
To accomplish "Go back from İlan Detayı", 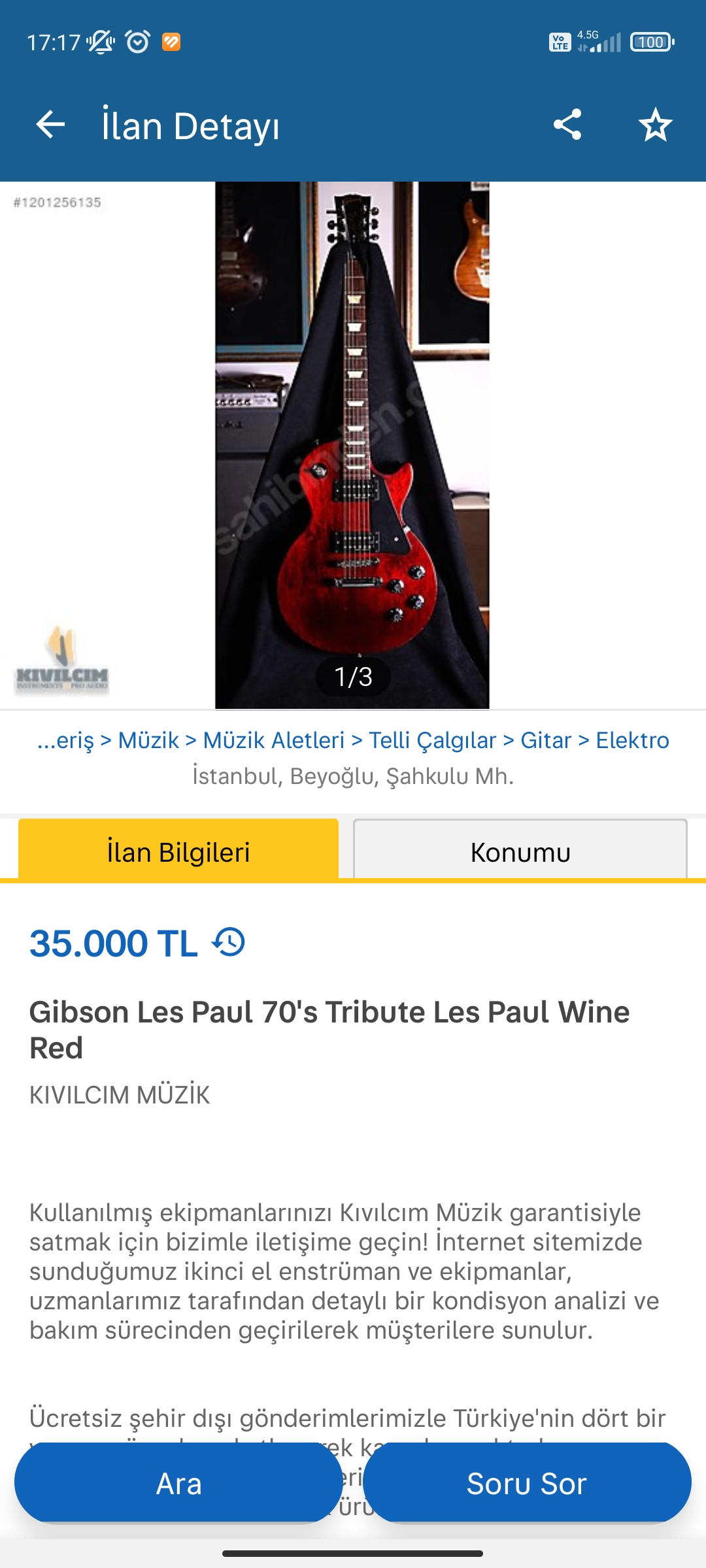I will (50, 125).
